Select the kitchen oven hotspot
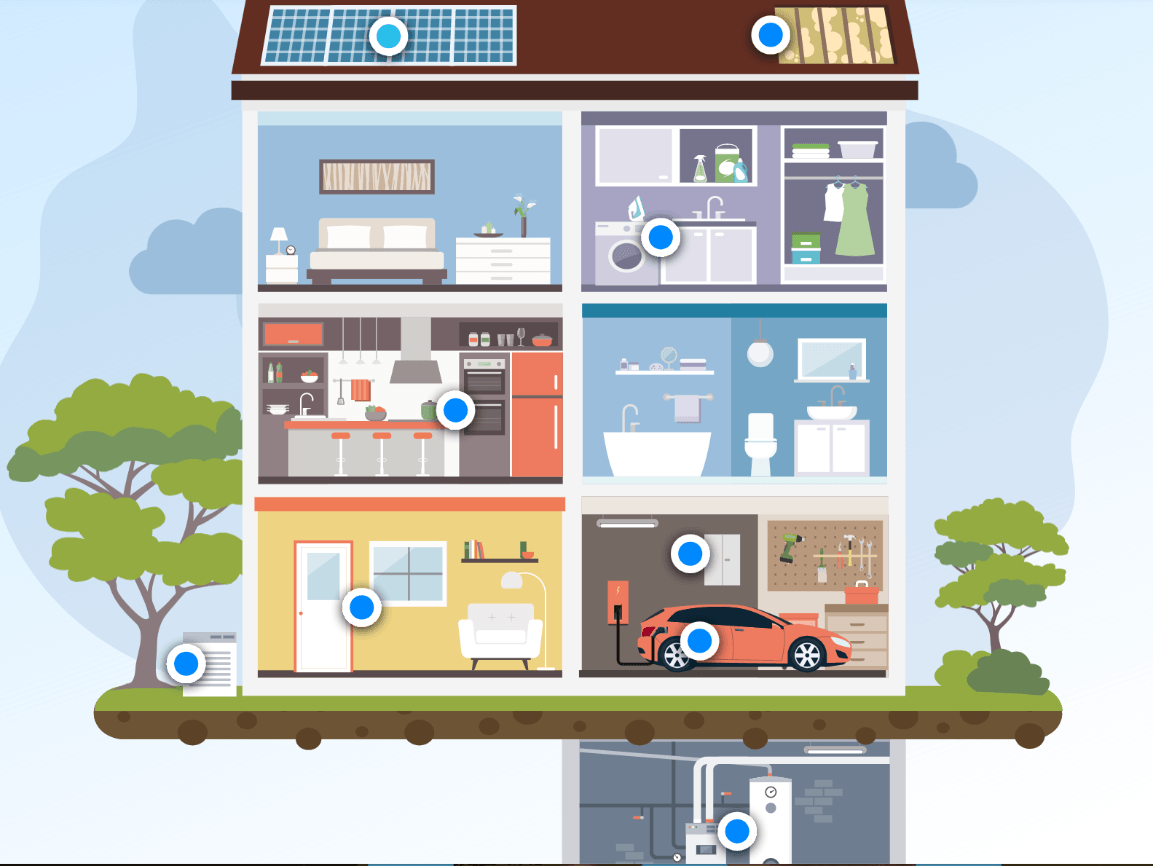The image size is (1153, 866). (x=455, y=409)
